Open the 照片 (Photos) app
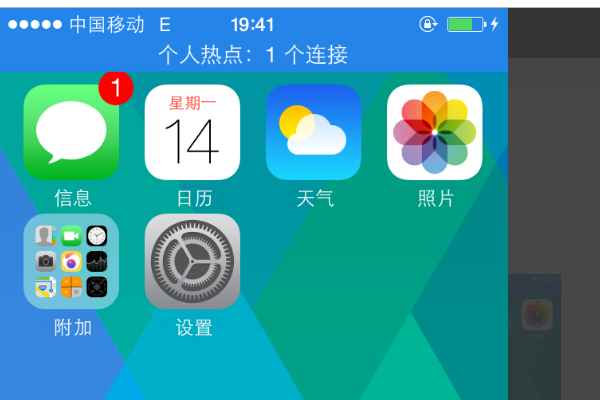600x400 pixels. point(434,132)
